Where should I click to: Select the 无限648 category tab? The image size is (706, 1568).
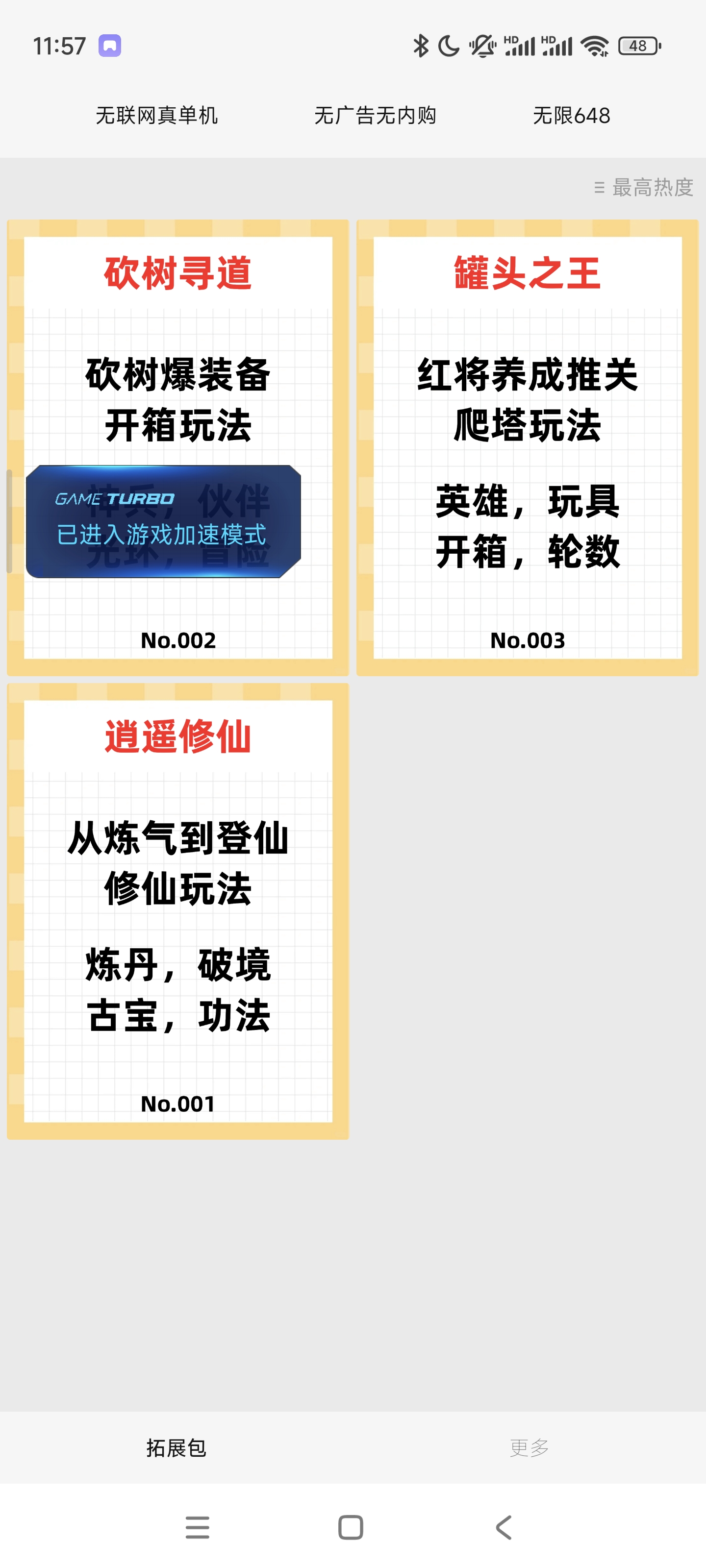pos(571,115)
